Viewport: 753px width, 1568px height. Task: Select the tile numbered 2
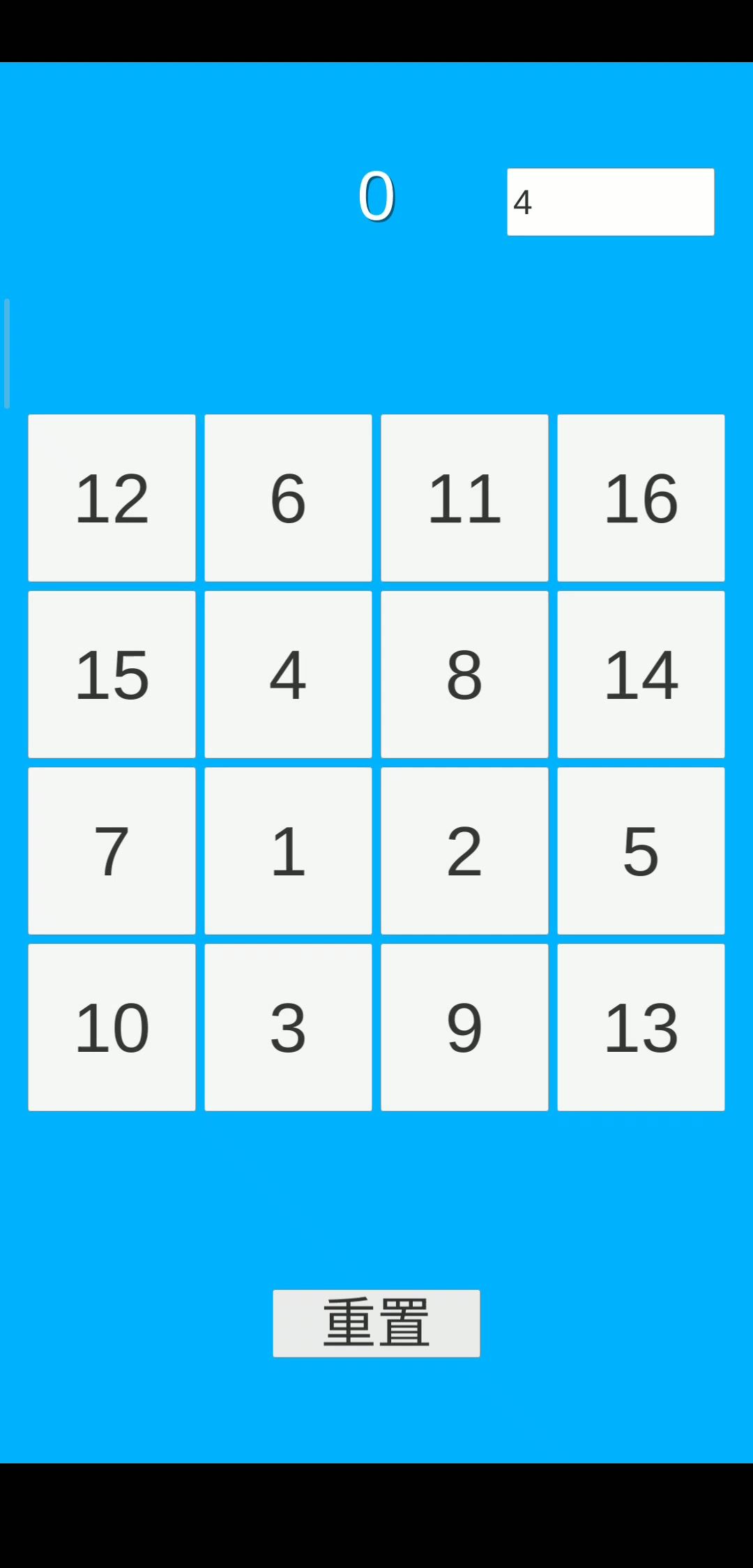464,850
